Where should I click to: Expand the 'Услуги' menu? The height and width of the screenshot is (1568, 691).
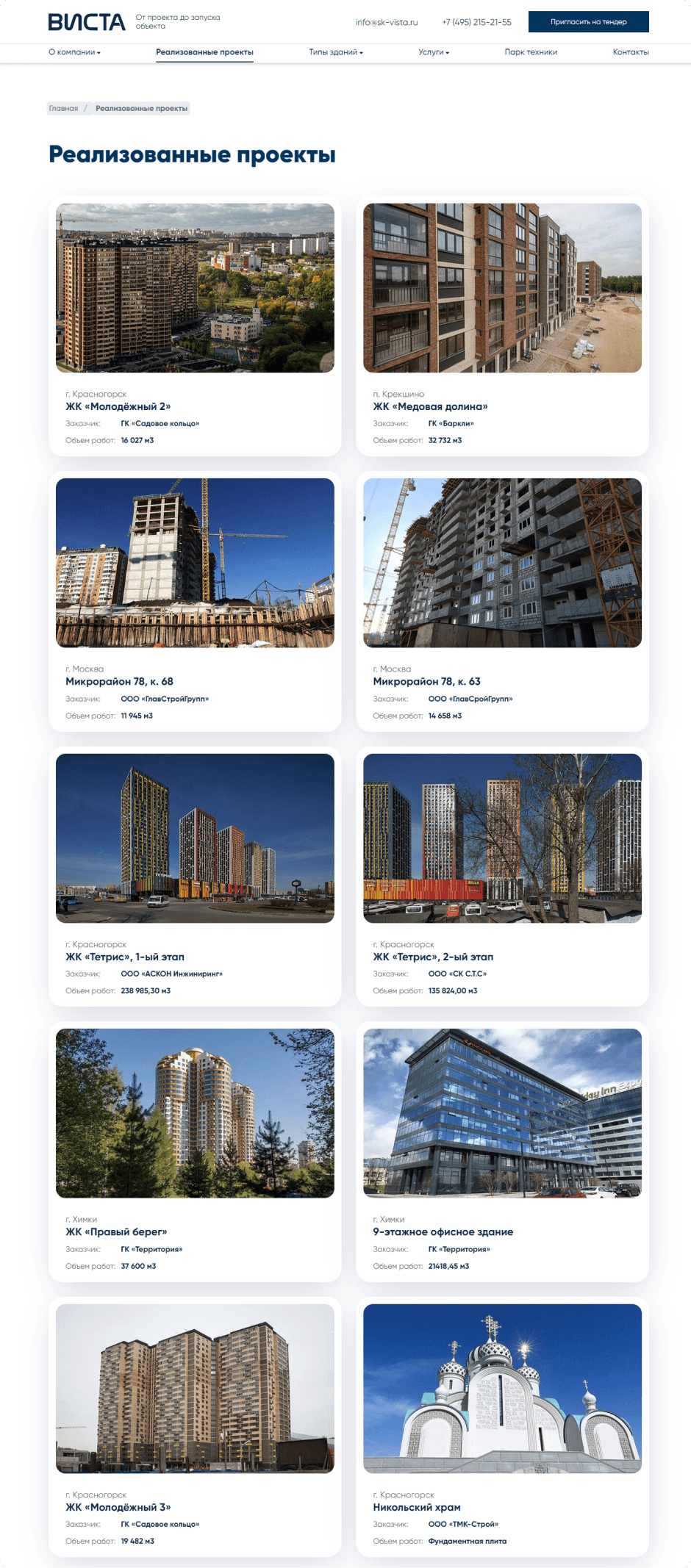tap(433, 52)
